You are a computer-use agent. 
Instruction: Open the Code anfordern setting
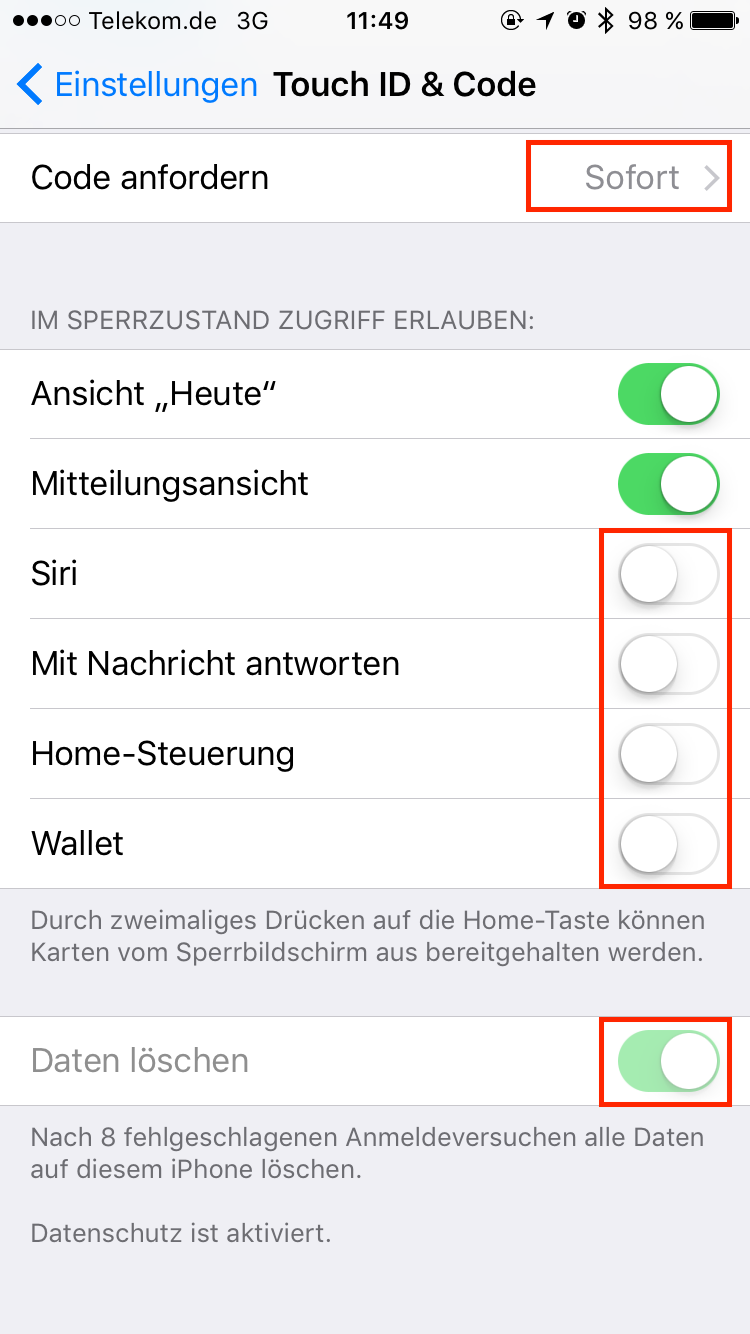tap(375, 178)
